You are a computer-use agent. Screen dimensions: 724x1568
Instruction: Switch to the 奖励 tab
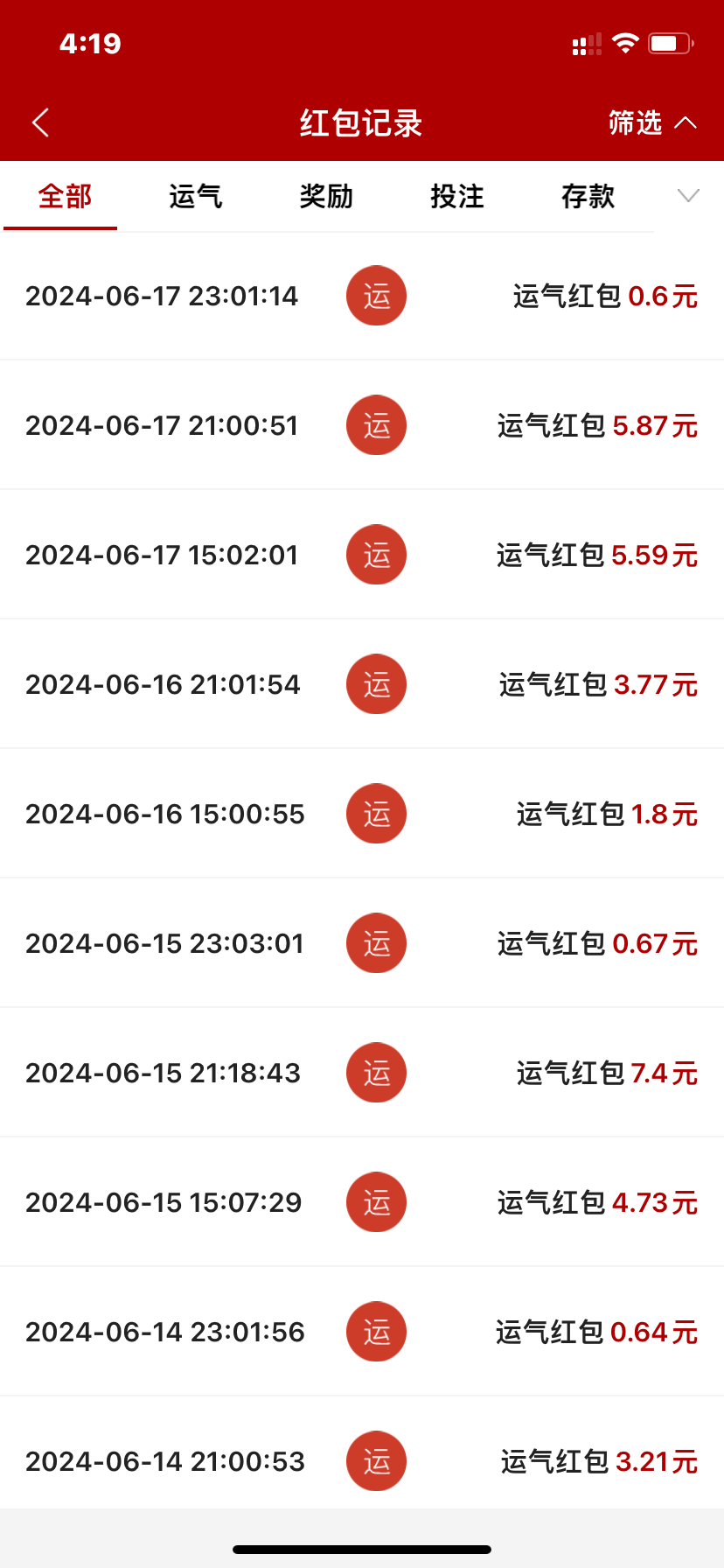(x=326, y=197)
